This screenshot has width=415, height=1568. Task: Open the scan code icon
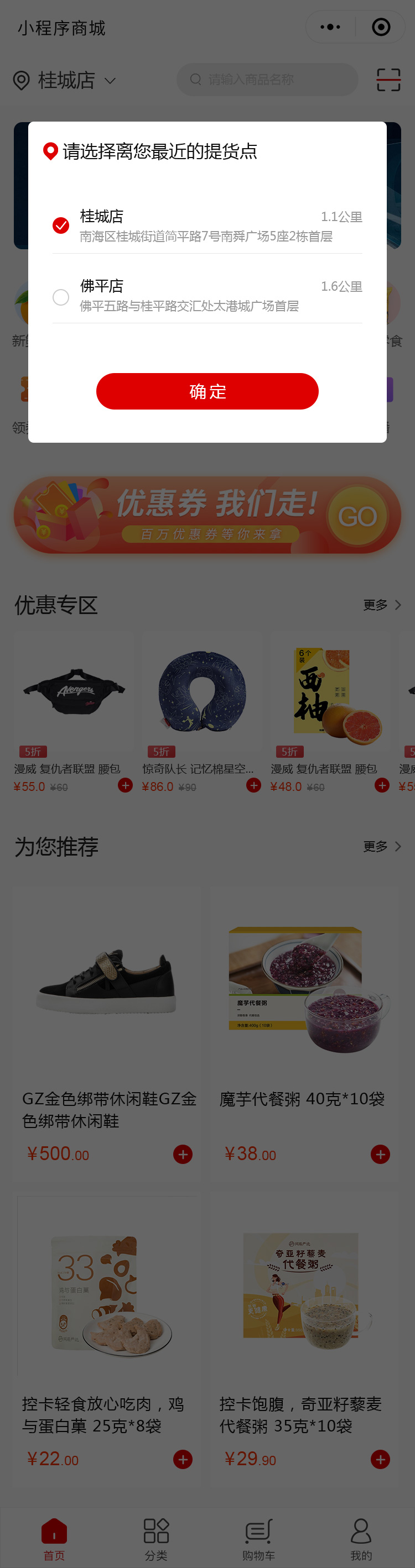tap(388, 80)
